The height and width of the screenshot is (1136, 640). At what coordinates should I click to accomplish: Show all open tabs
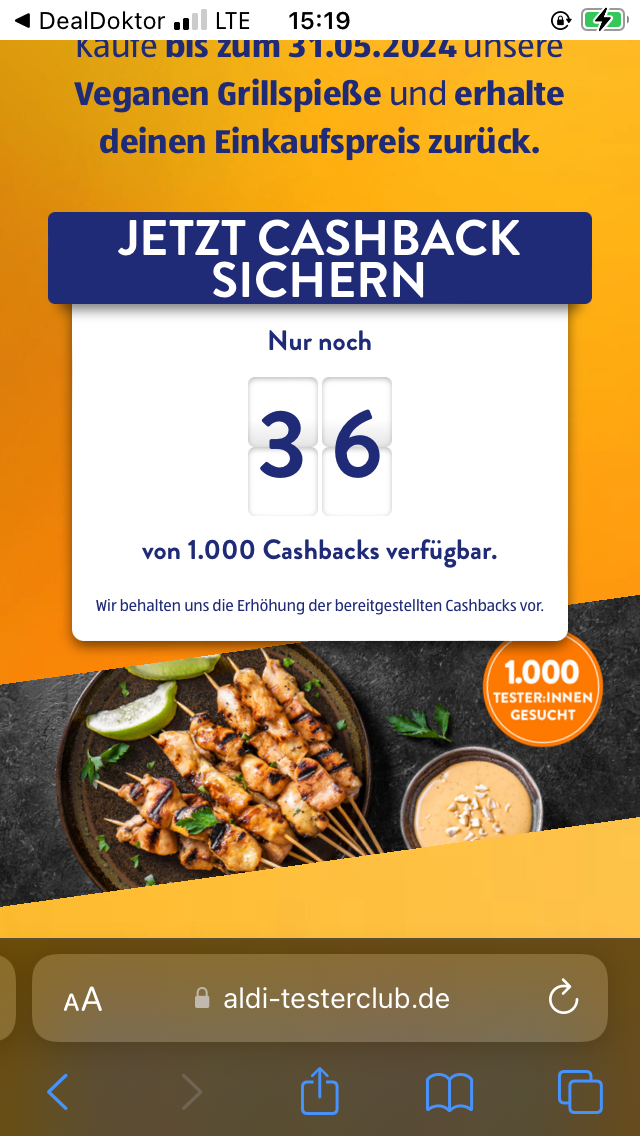[x=580, y=1091]
